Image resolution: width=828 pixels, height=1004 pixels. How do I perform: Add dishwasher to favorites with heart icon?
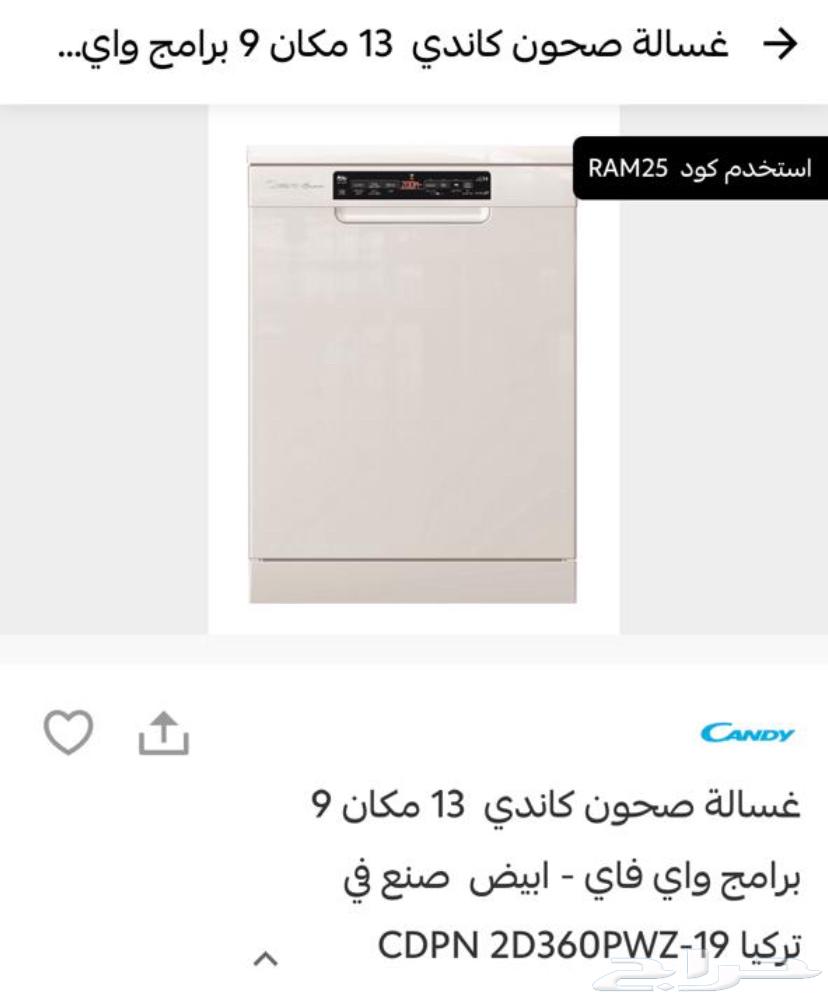click(x=69, y=733)
